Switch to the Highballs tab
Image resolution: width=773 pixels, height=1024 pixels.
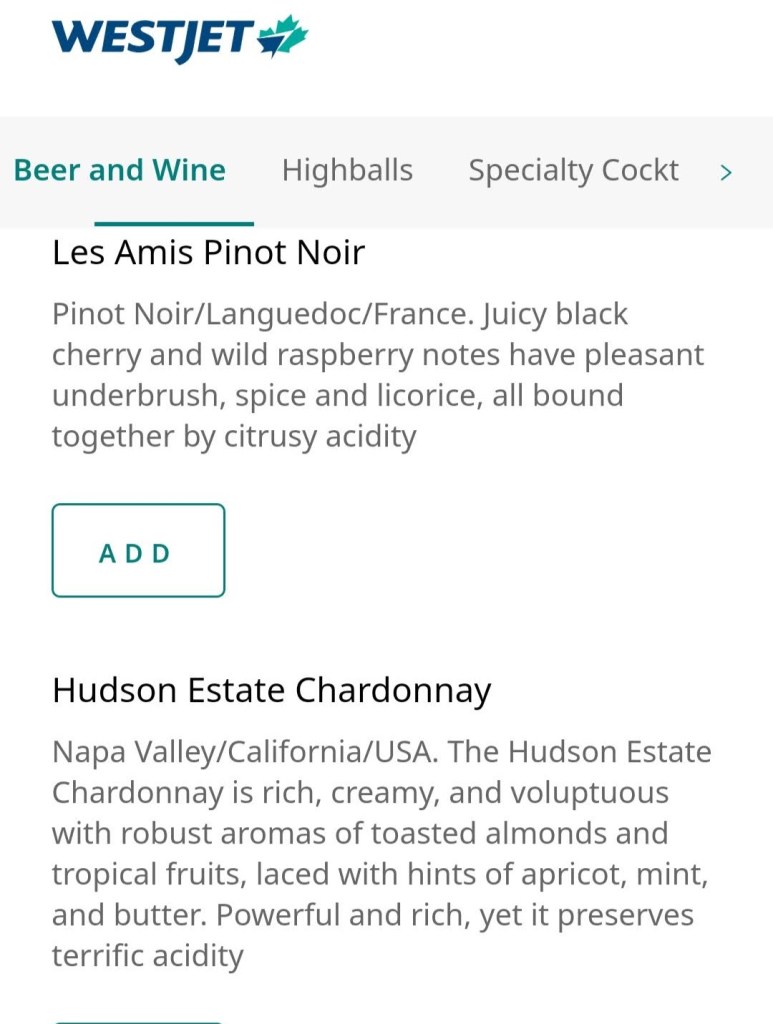(x=347, y=170)
